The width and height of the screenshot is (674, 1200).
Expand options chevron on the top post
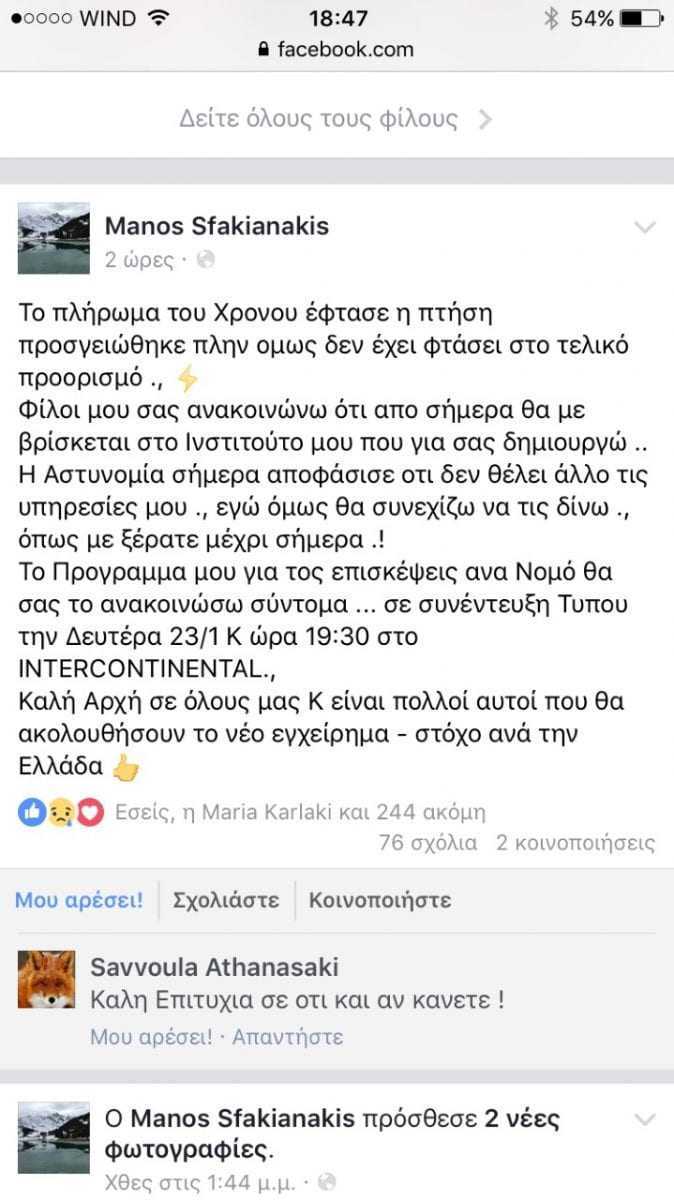tap(644, 228)
